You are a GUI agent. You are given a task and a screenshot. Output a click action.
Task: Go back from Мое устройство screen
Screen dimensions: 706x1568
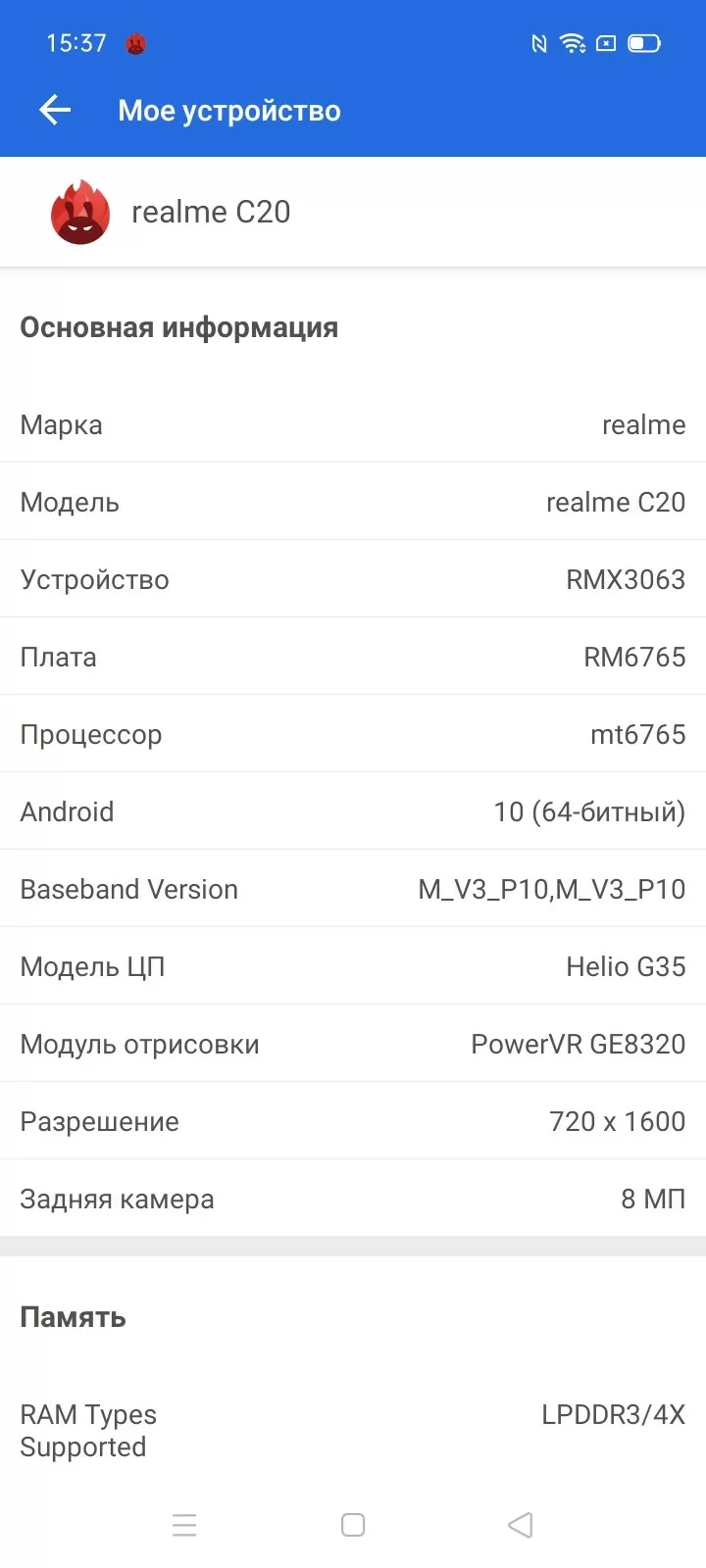click(55, 111)
